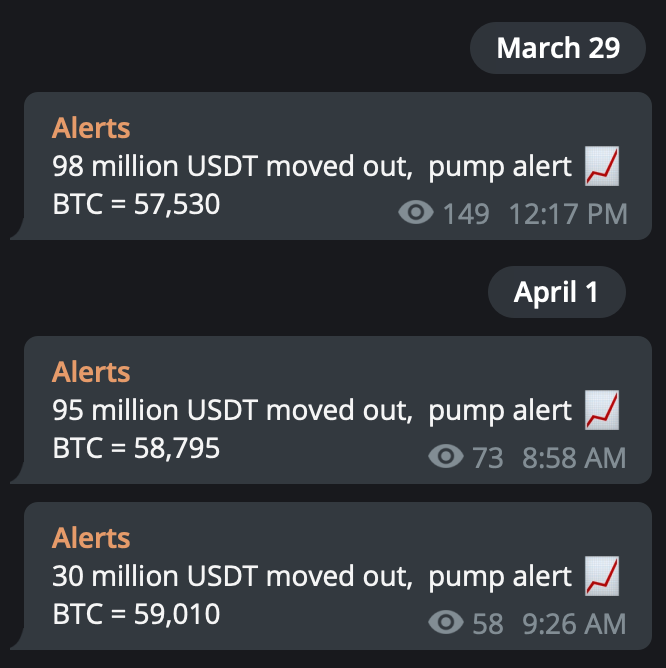Open Alerts sender name on 95 million message
Viewport: 666px width, 668px height.
click(x=91, y=372)
